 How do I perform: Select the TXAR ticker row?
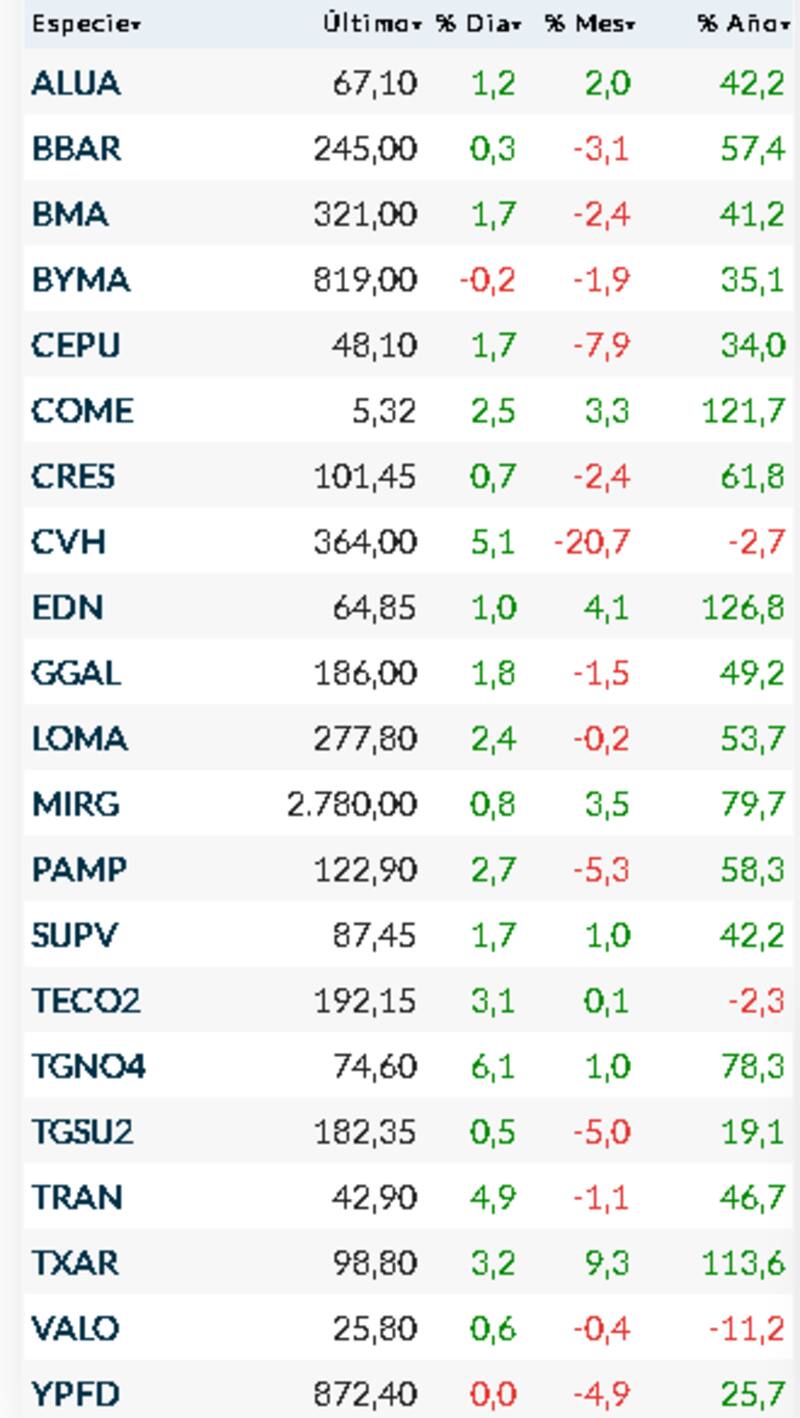tap(76, 1262)
